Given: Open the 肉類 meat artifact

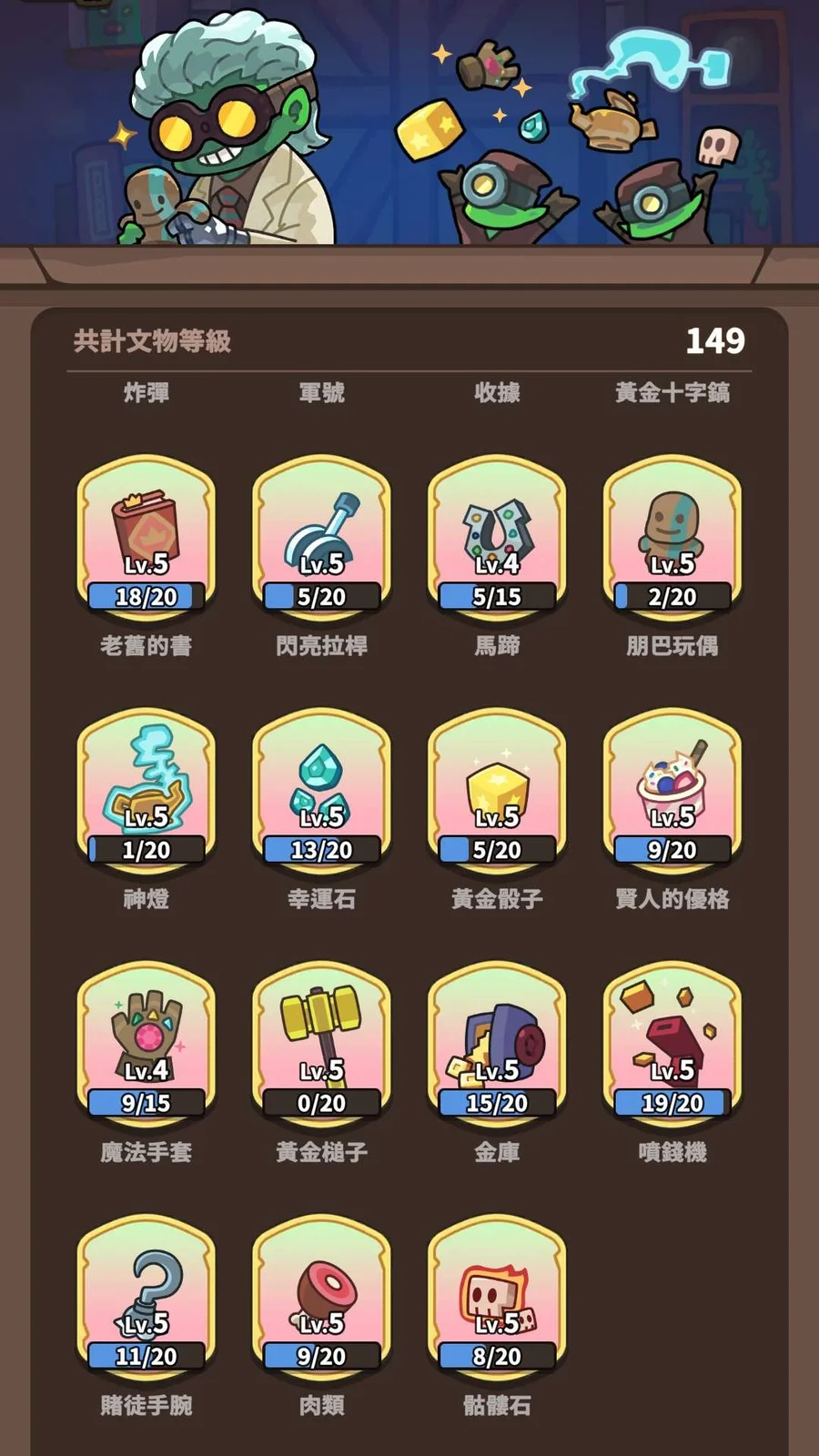Looking at the screenshot, I should [321, 1296].
